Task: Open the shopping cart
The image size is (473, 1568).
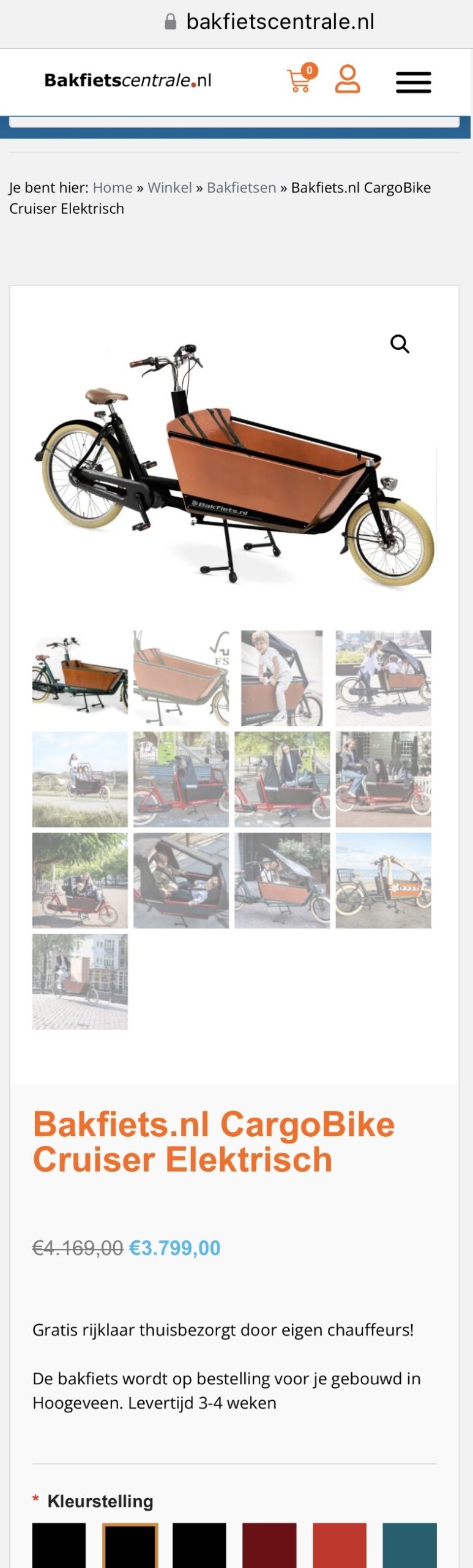Action: 299,81
